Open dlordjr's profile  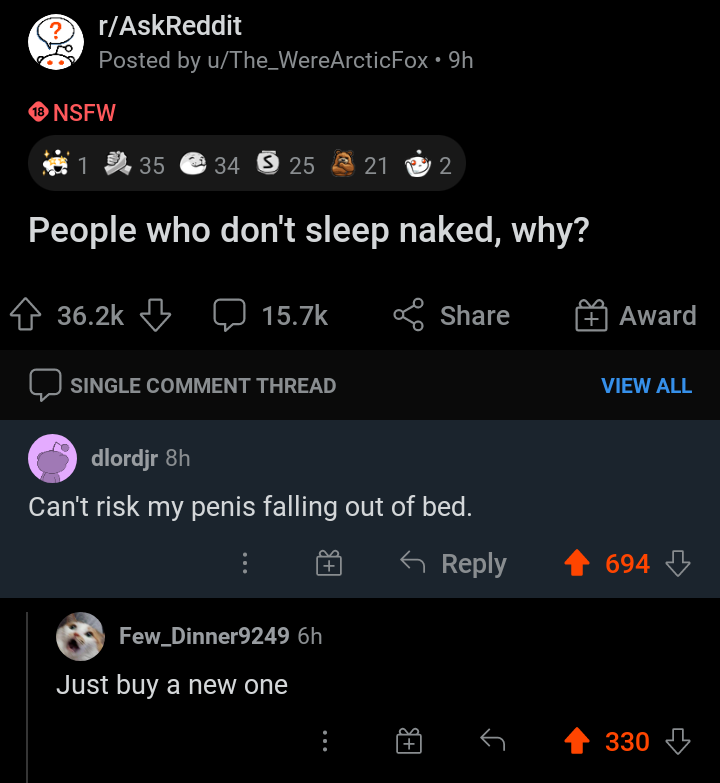pos(124,458)
